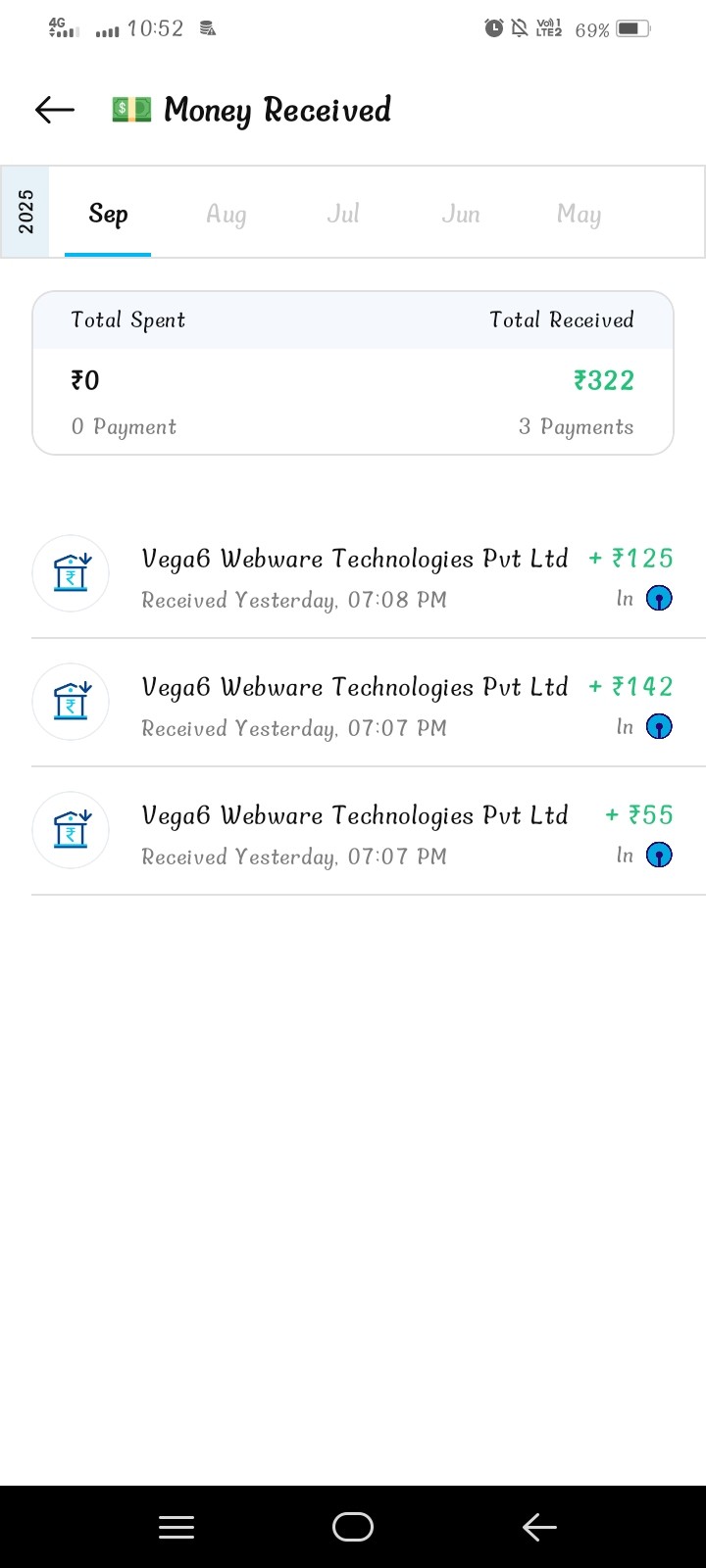Open recent apps from navigation bar
706x1568 pixels.
coord(176,1526)
